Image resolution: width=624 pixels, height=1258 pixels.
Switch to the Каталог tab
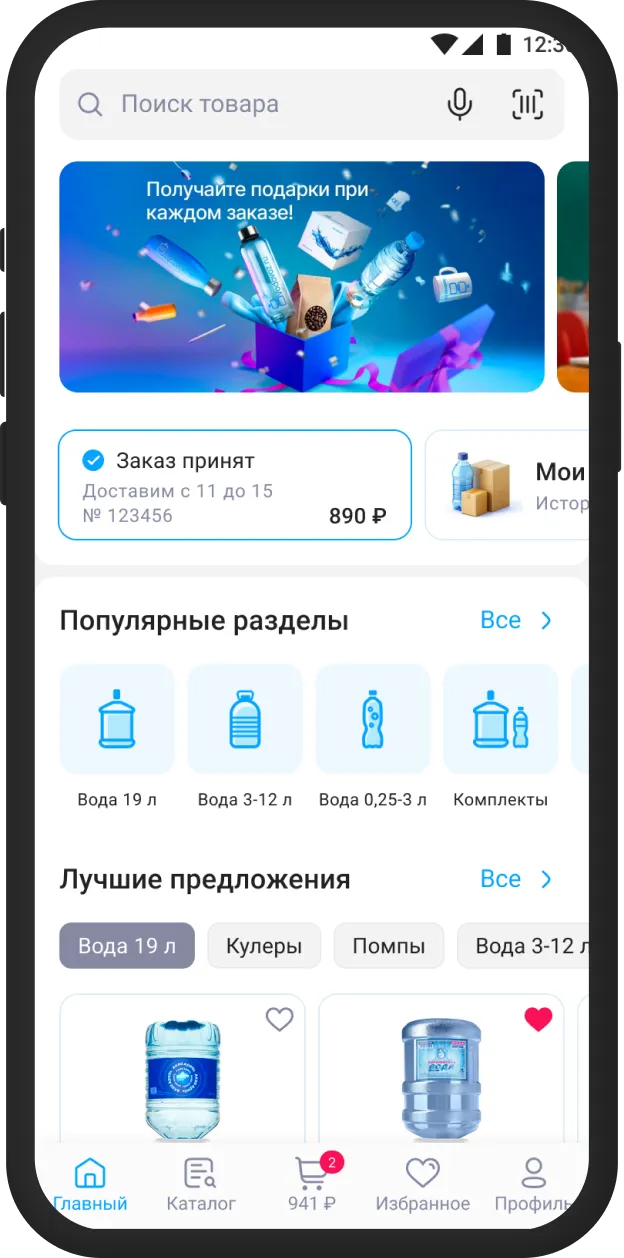tap(201, 1184)
